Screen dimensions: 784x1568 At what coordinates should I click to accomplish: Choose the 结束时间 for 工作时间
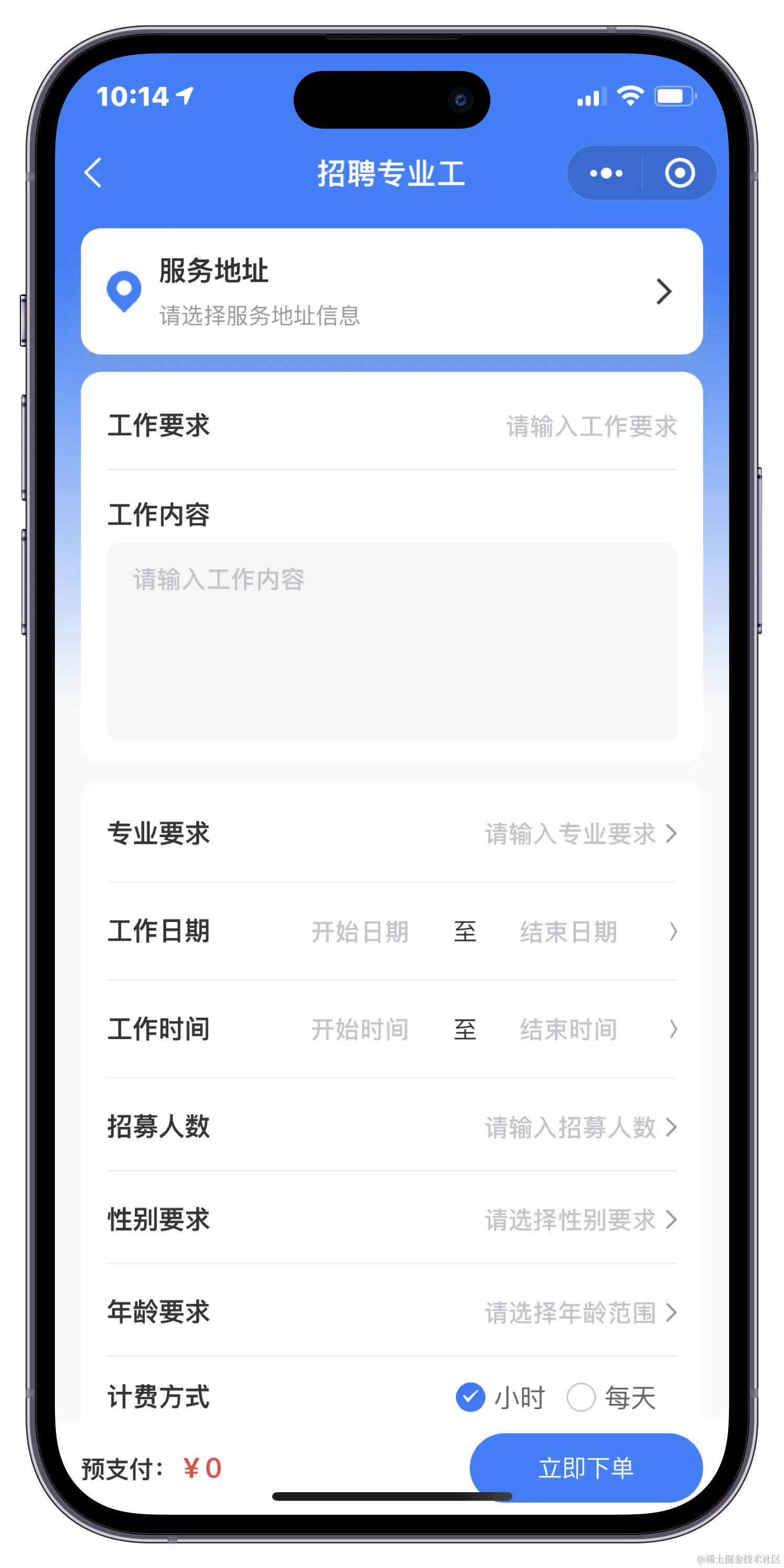pyautogui.click(x=568, y=1030)
